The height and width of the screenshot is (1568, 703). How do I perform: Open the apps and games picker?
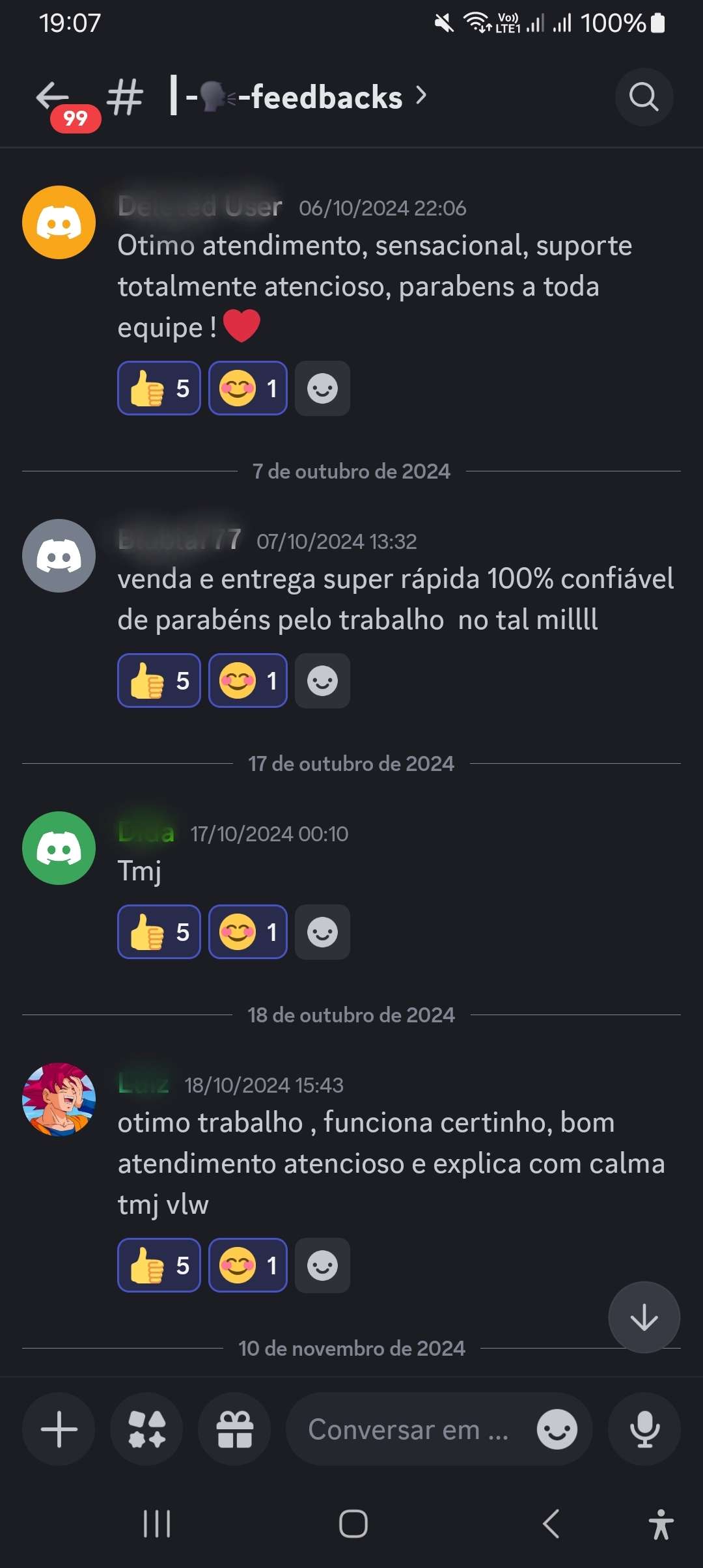pyautogui.click(x=146, y=1429)
